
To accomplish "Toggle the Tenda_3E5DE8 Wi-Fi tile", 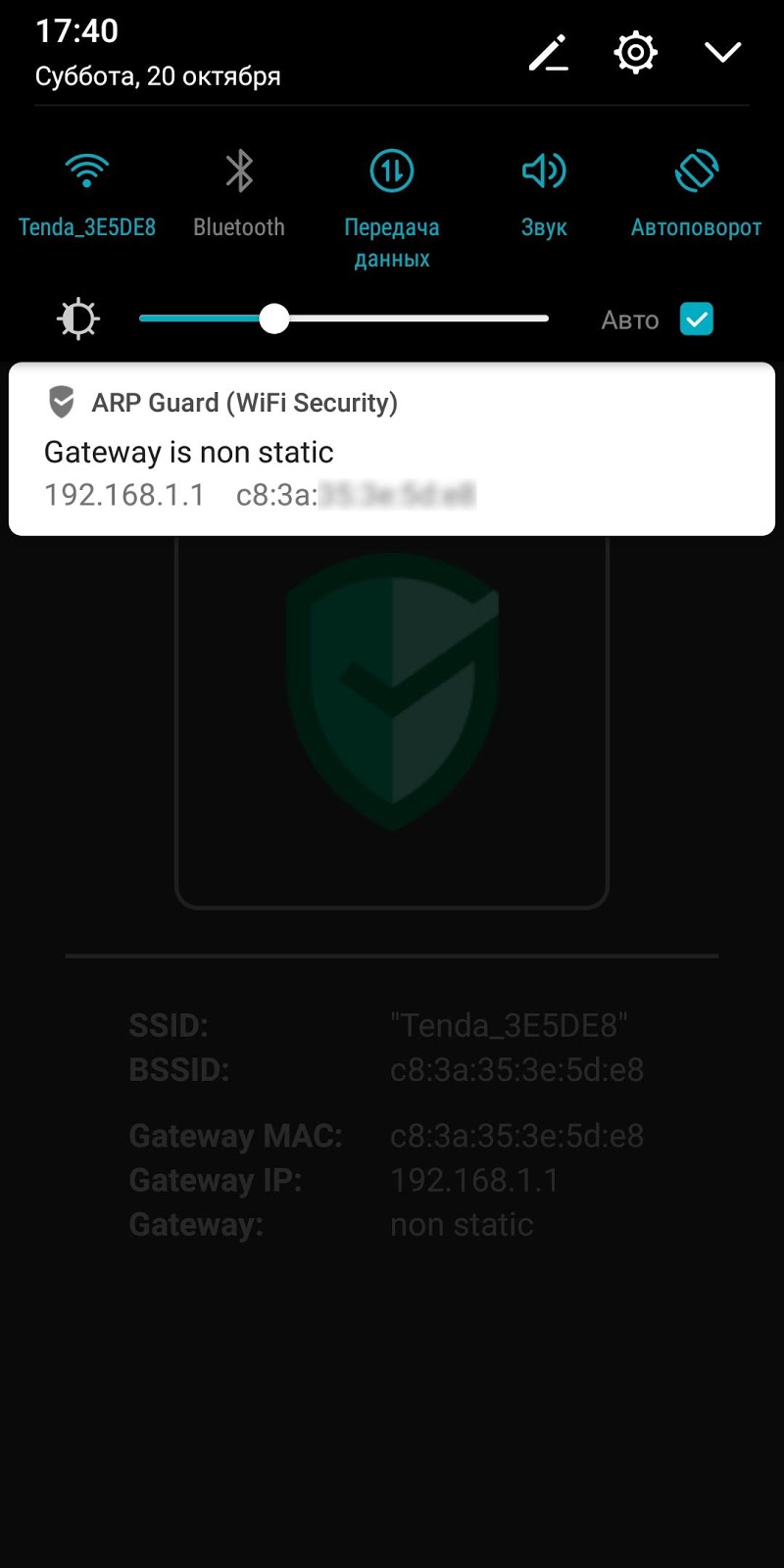I will pyautogui.click(x=87, y=172).
